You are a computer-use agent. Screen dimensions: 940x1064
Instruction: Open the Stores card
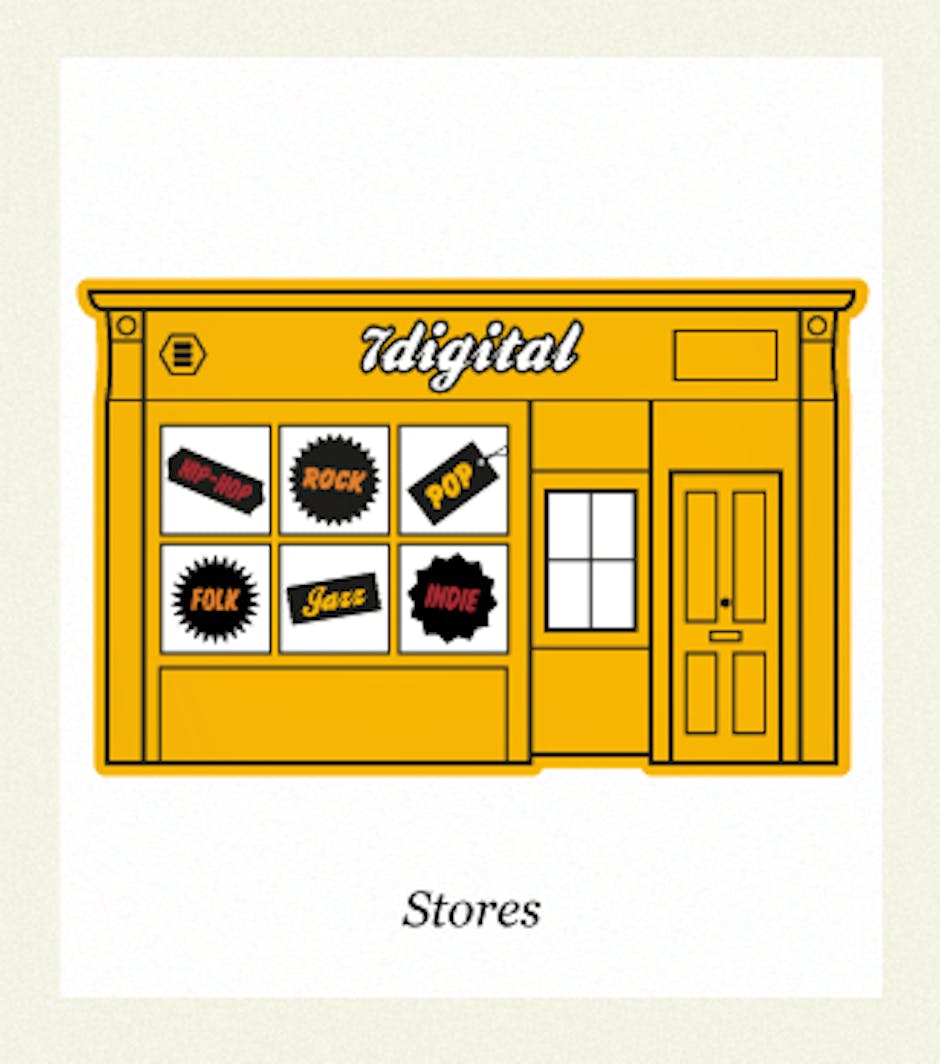coord(471,527)
